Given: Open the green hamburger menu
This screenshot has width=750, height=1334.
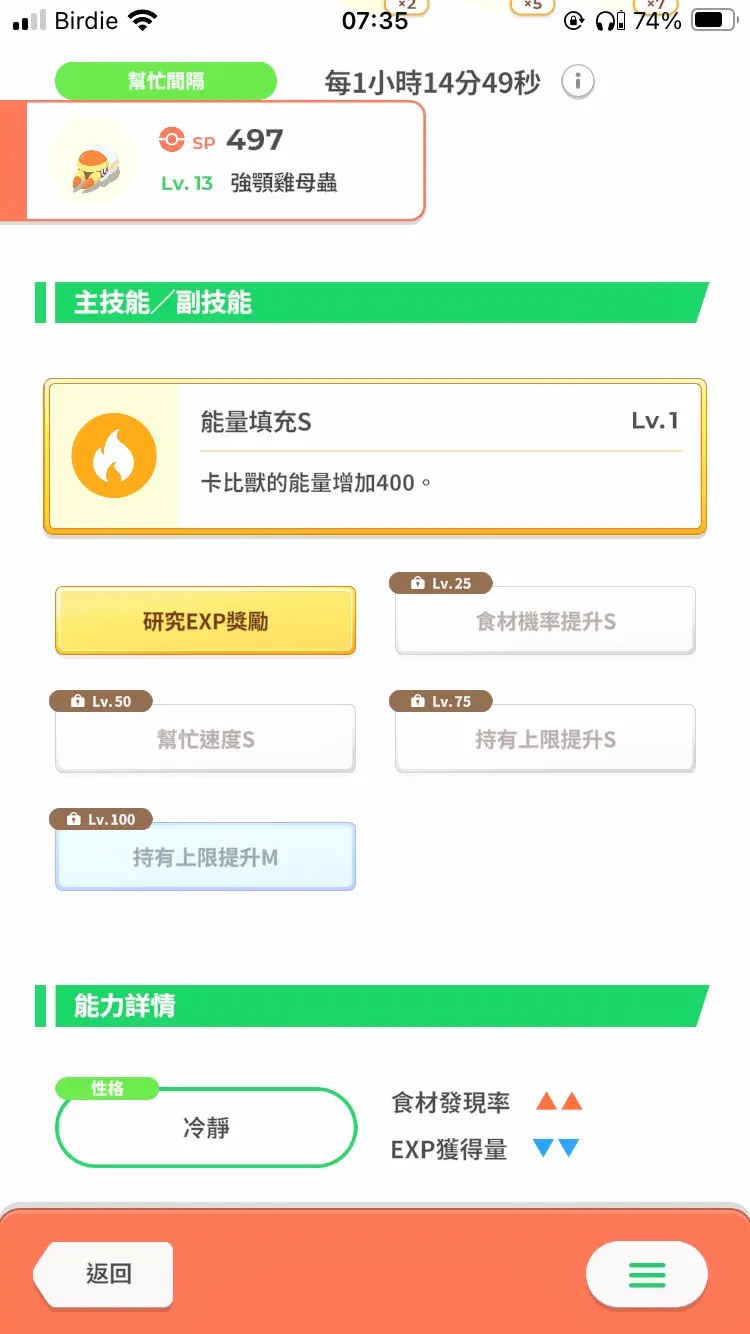Looking at the screenshot, I should tap(646, 1275).
